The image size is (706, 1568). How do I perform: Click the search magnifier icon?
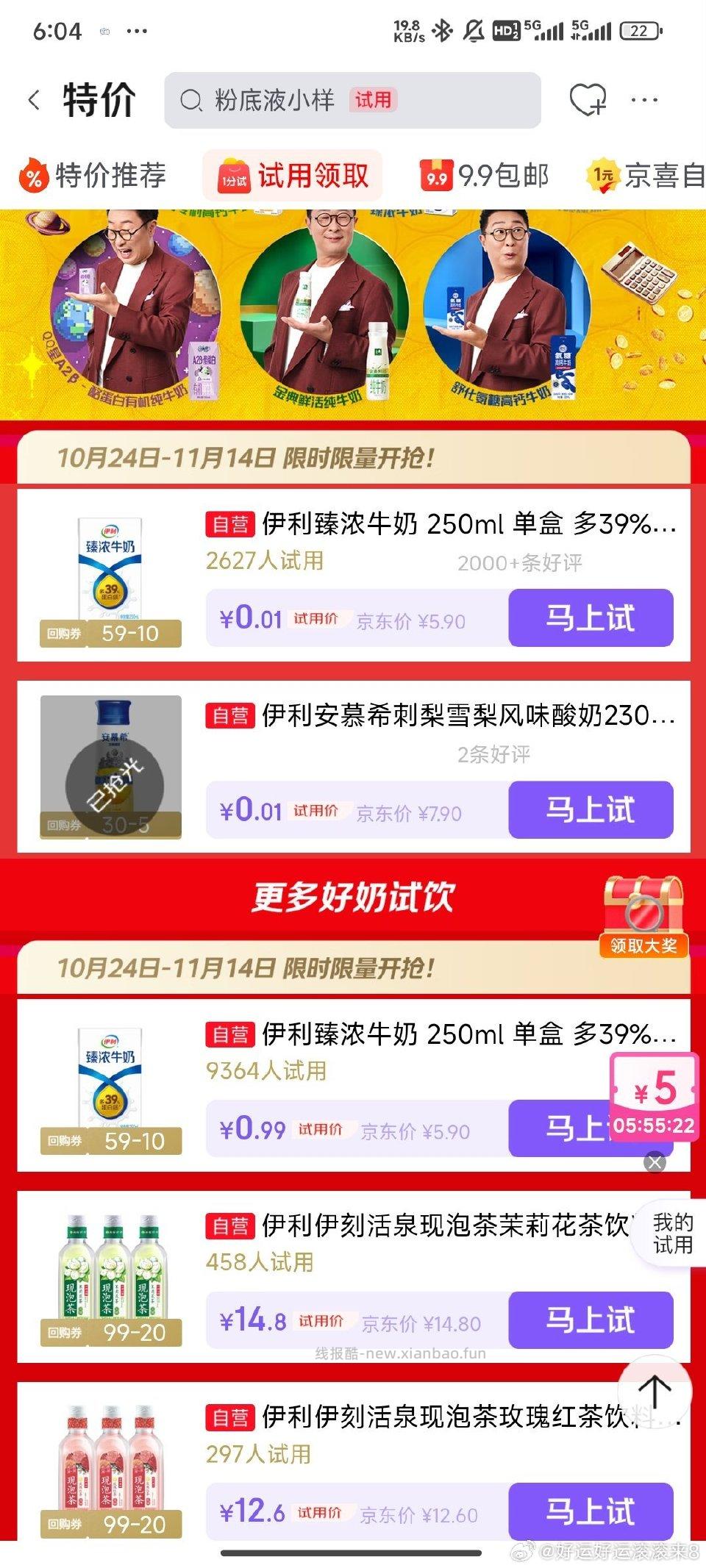[193, 100]
